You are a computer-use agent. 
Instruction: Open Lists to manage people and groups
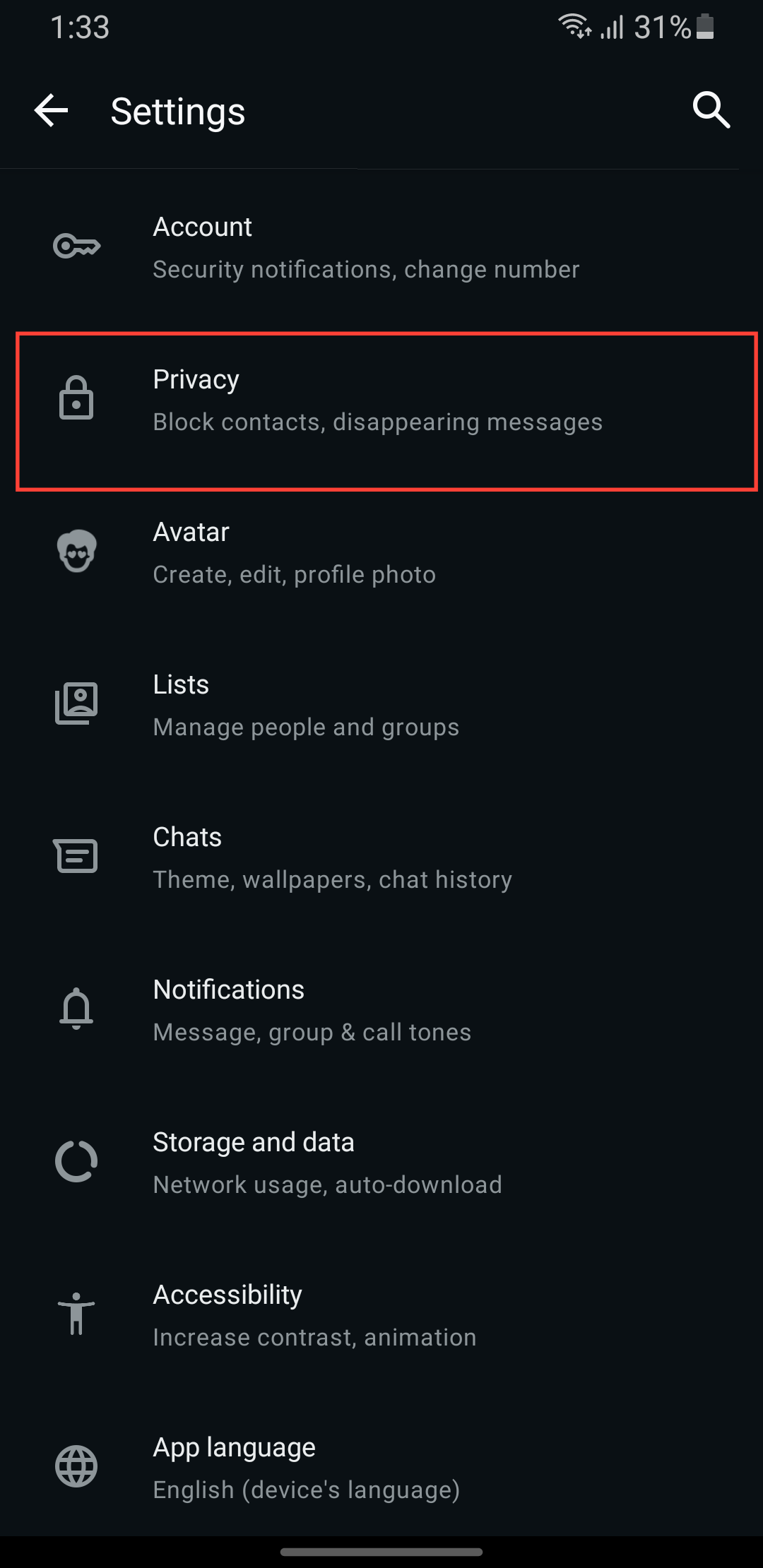pos(381,705)
